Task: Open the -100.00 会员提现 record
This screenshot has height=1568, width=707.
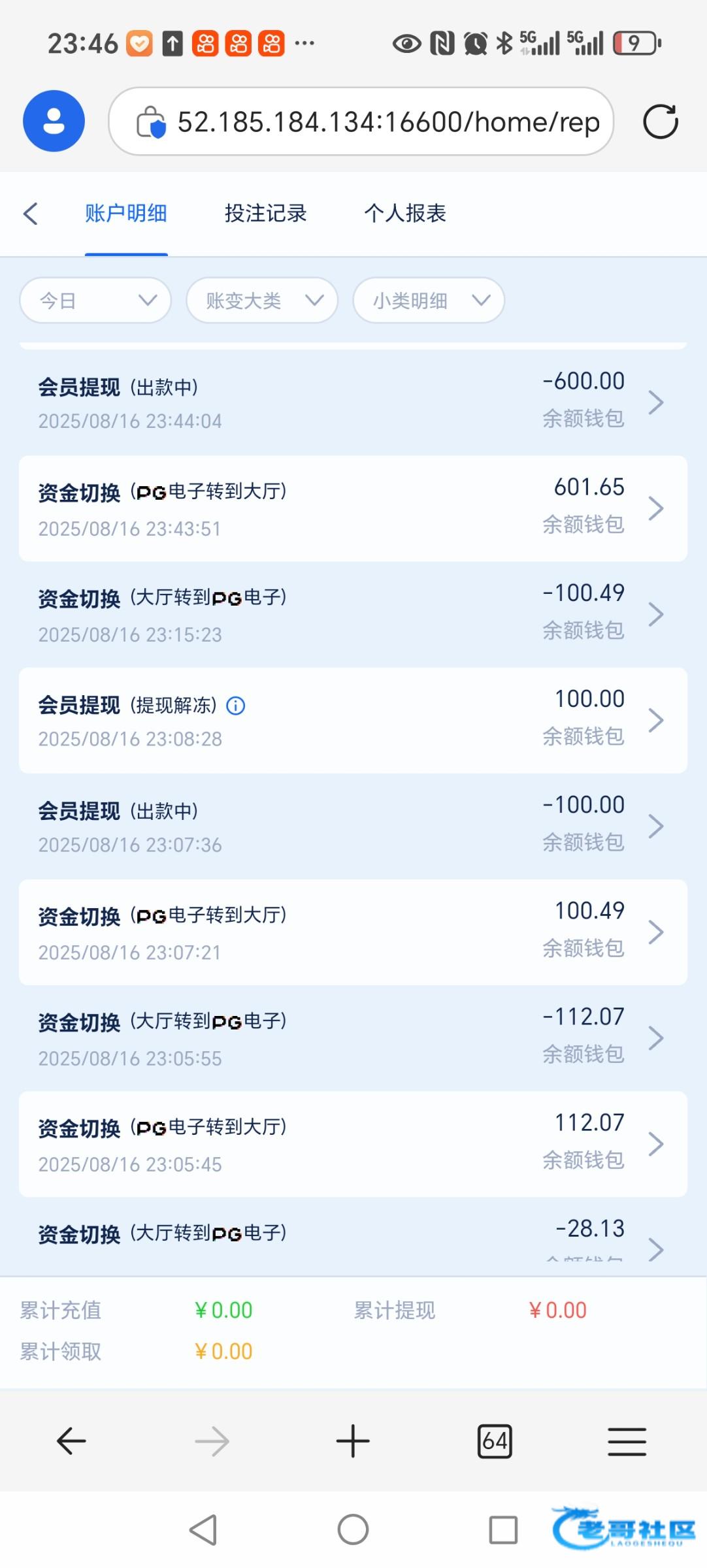Action: tap(353, 826)
